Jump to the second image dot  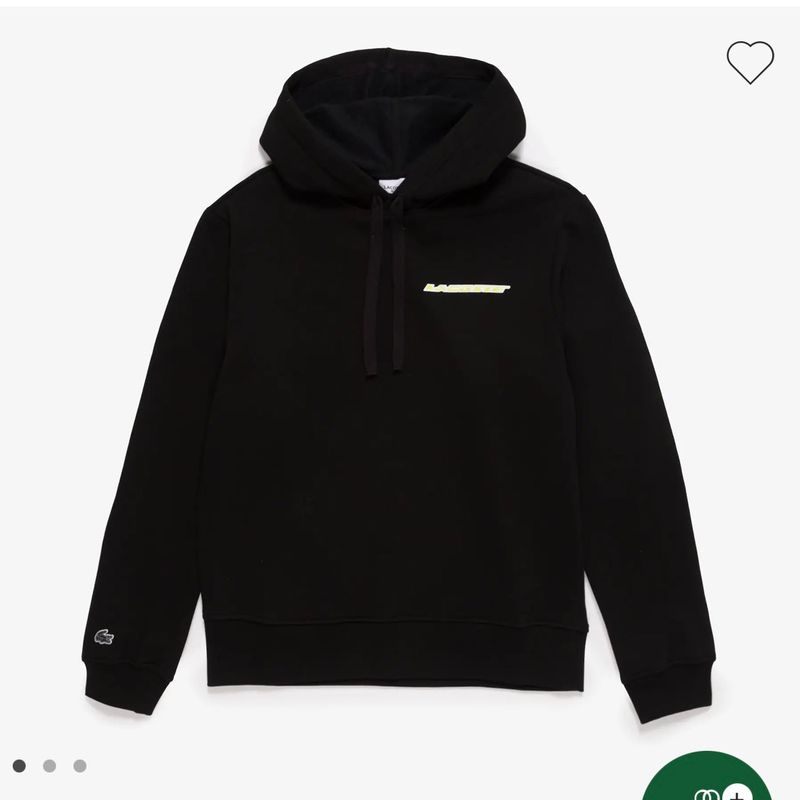[49, 767]
